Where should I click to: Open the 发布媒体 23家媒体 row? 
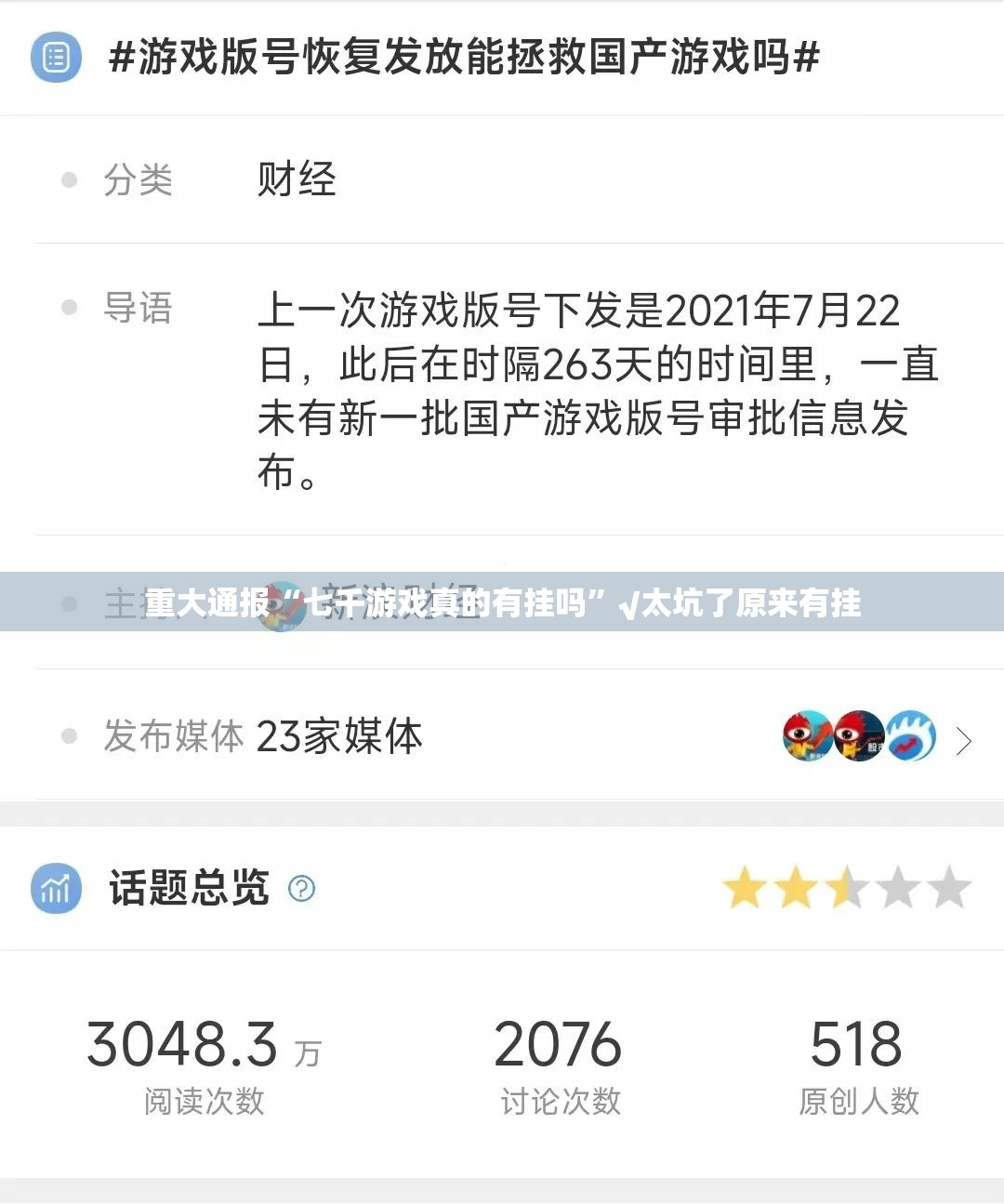click(x=502, y=736)
